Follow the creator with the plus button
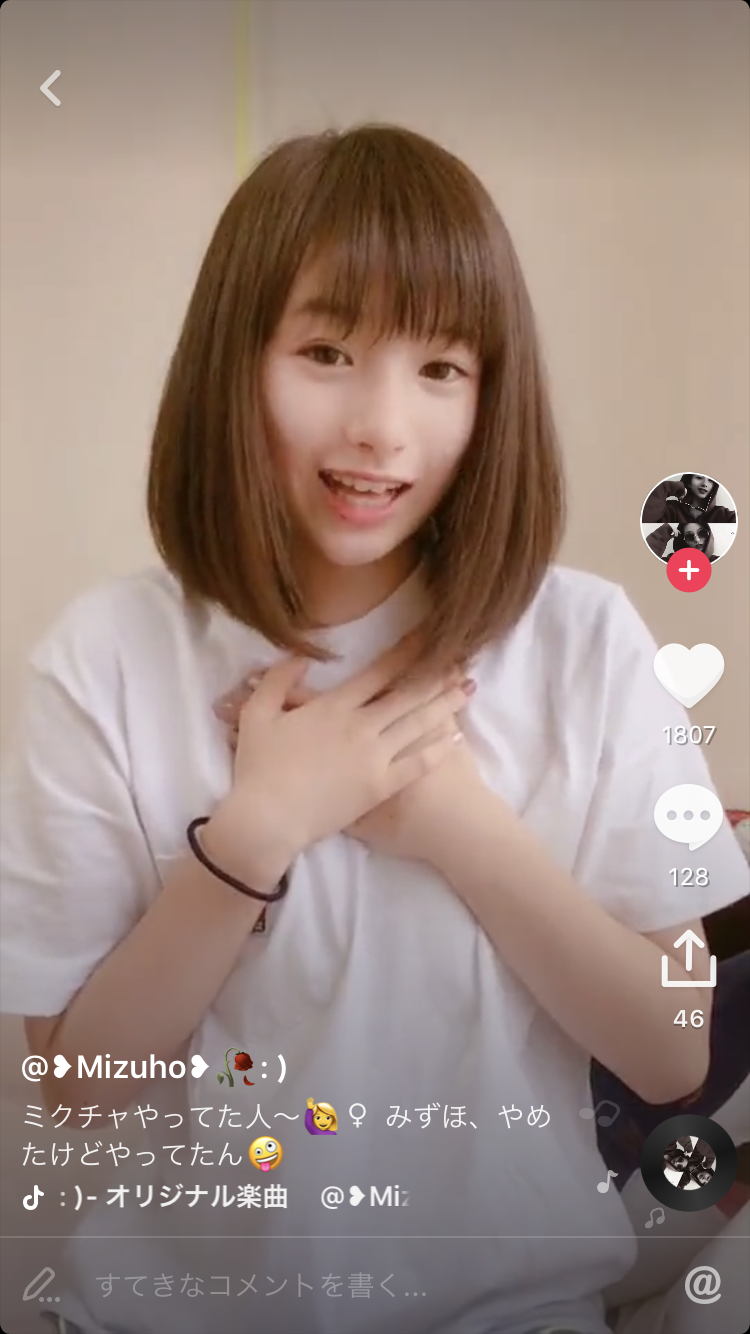Screen dimensions: 750x1334 click(688, 571)
